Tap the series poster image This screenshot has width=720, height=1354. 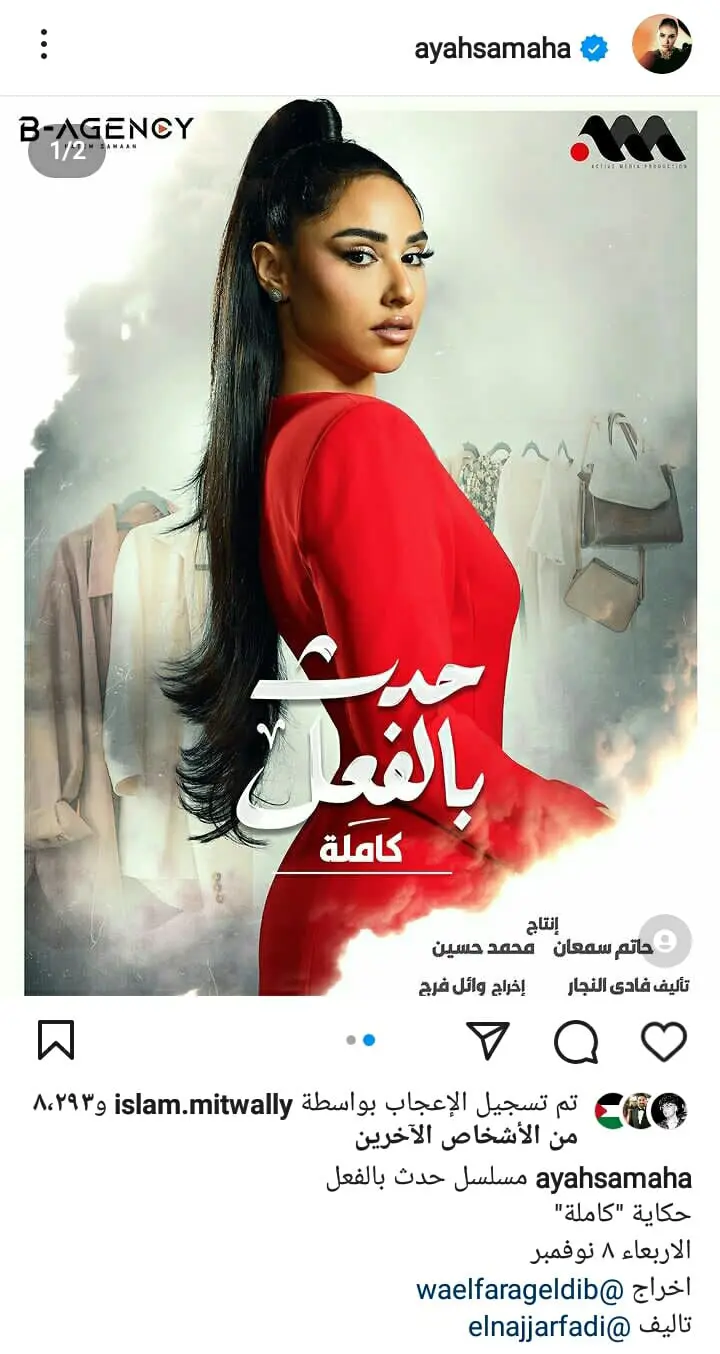(x=360, y=500)
